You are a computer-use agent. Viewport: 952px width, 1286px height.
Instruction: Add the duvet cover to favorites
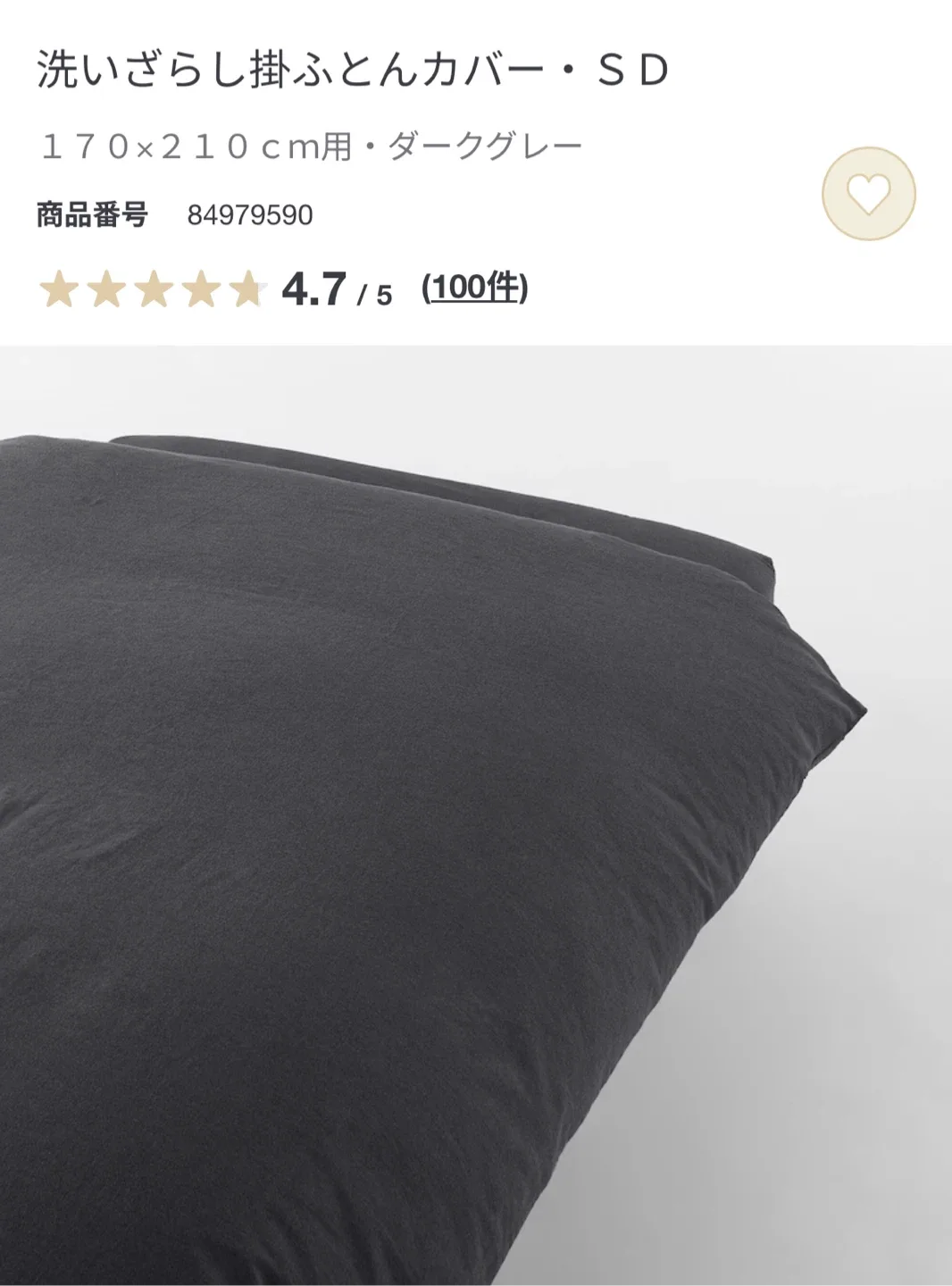868,194
